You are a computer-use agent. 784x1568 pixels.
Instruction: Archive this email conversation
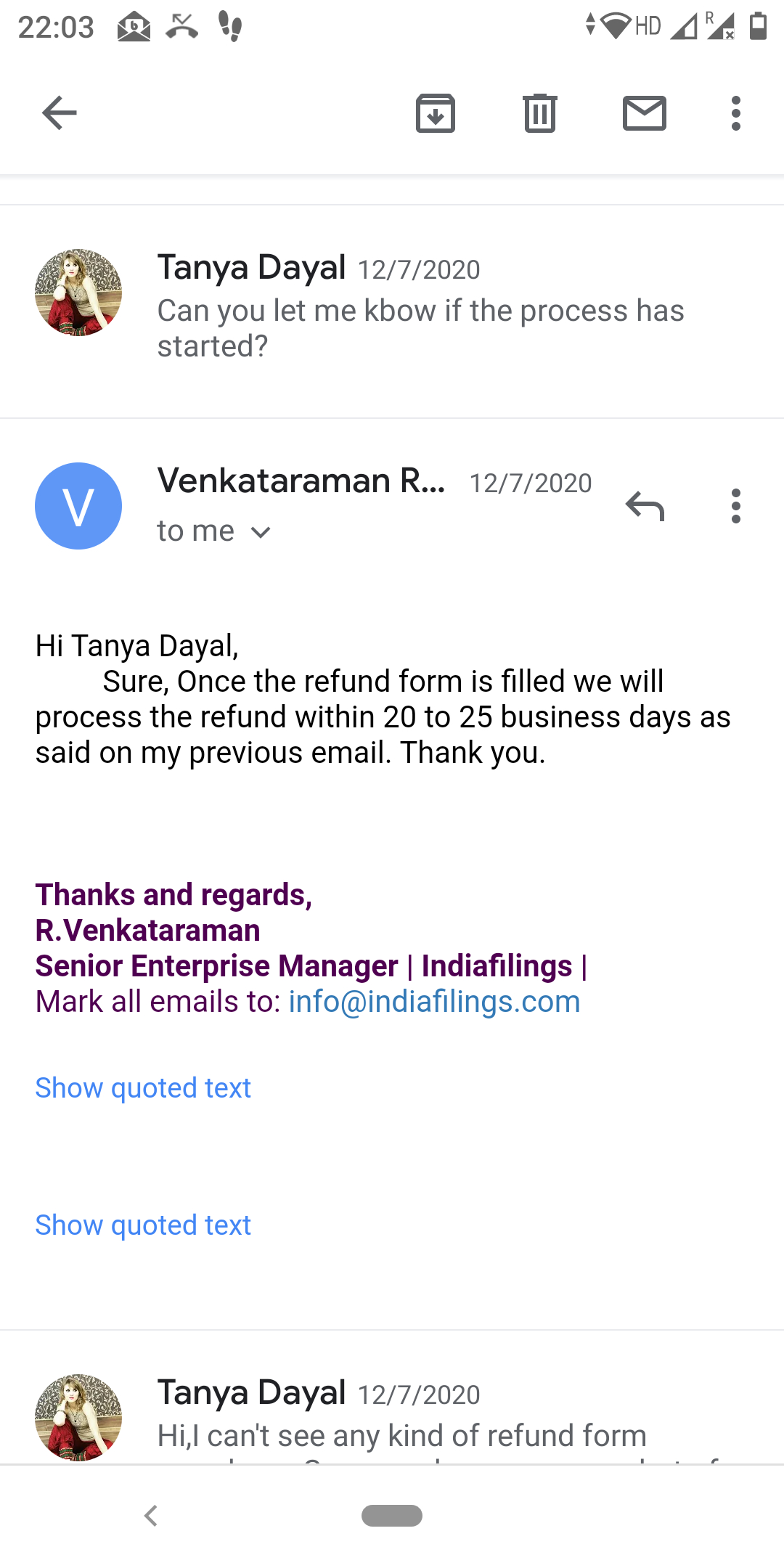[436, 113]
